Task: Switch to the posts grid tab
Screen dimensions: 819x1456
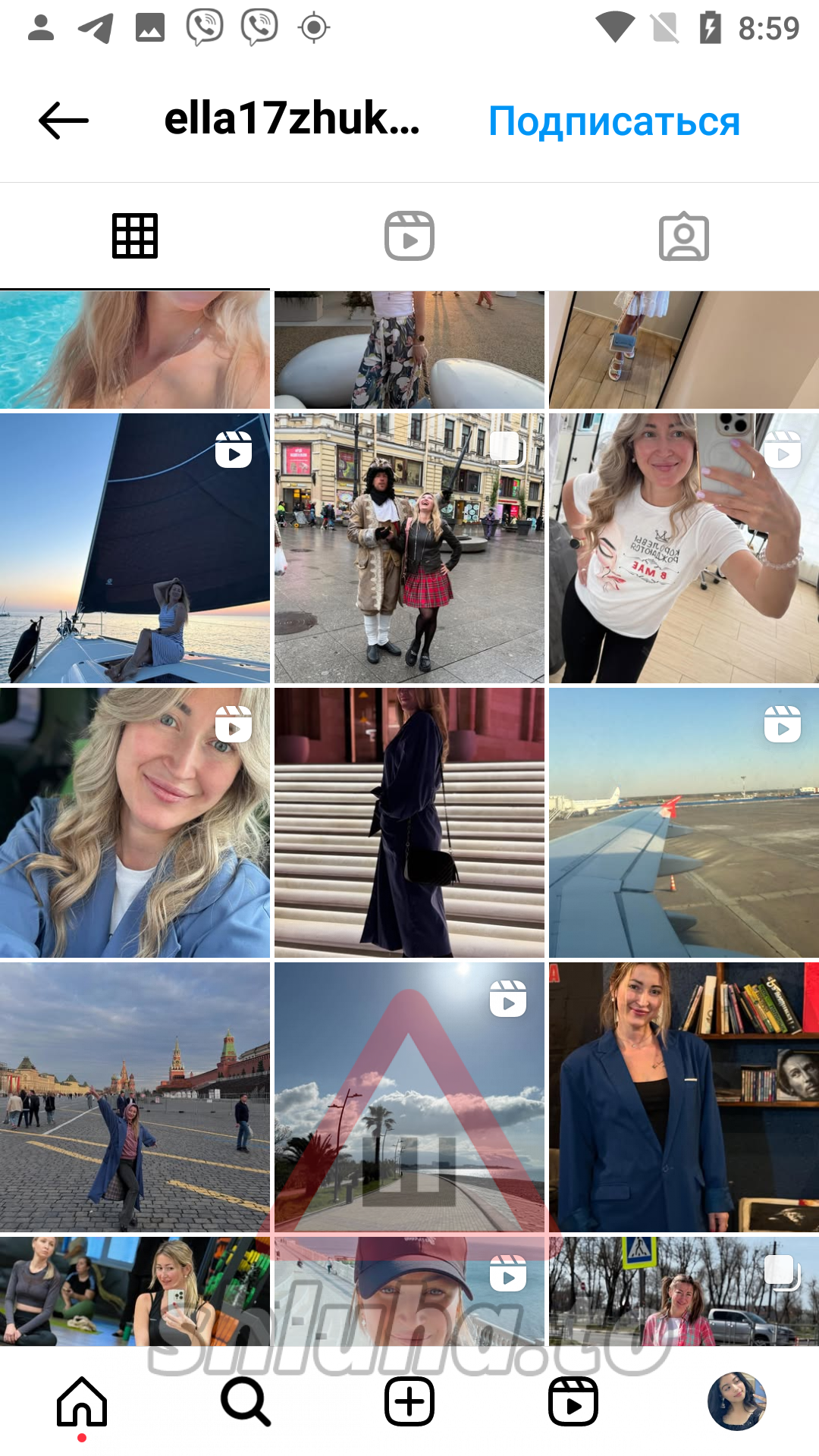Action: (135, 236)
